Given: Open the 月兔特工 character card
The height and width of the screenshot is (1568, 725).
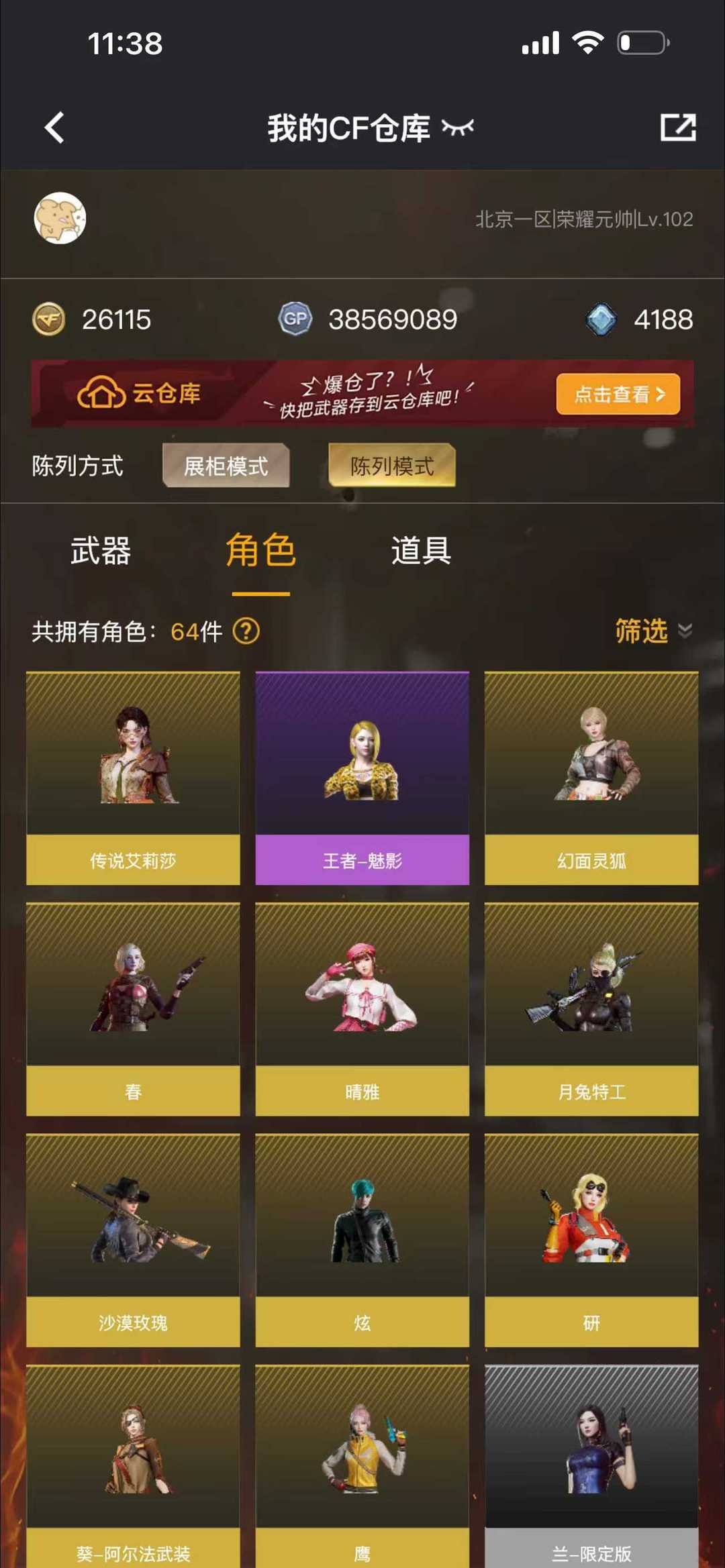Looking at the screenshot, I should pyautogui.click(x=591, y=1009).
